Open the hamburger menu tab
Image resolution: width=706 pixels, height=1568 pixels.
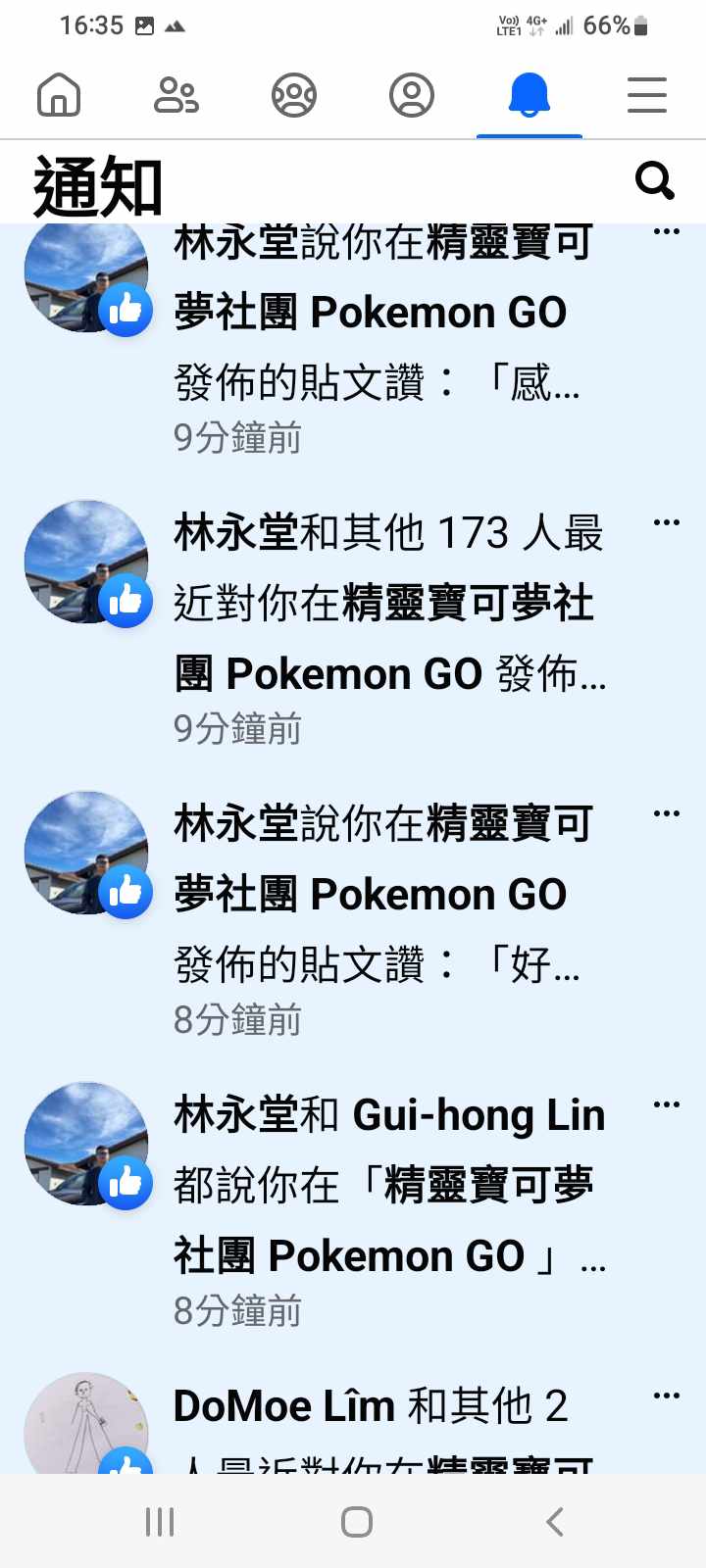click(647, 96)
